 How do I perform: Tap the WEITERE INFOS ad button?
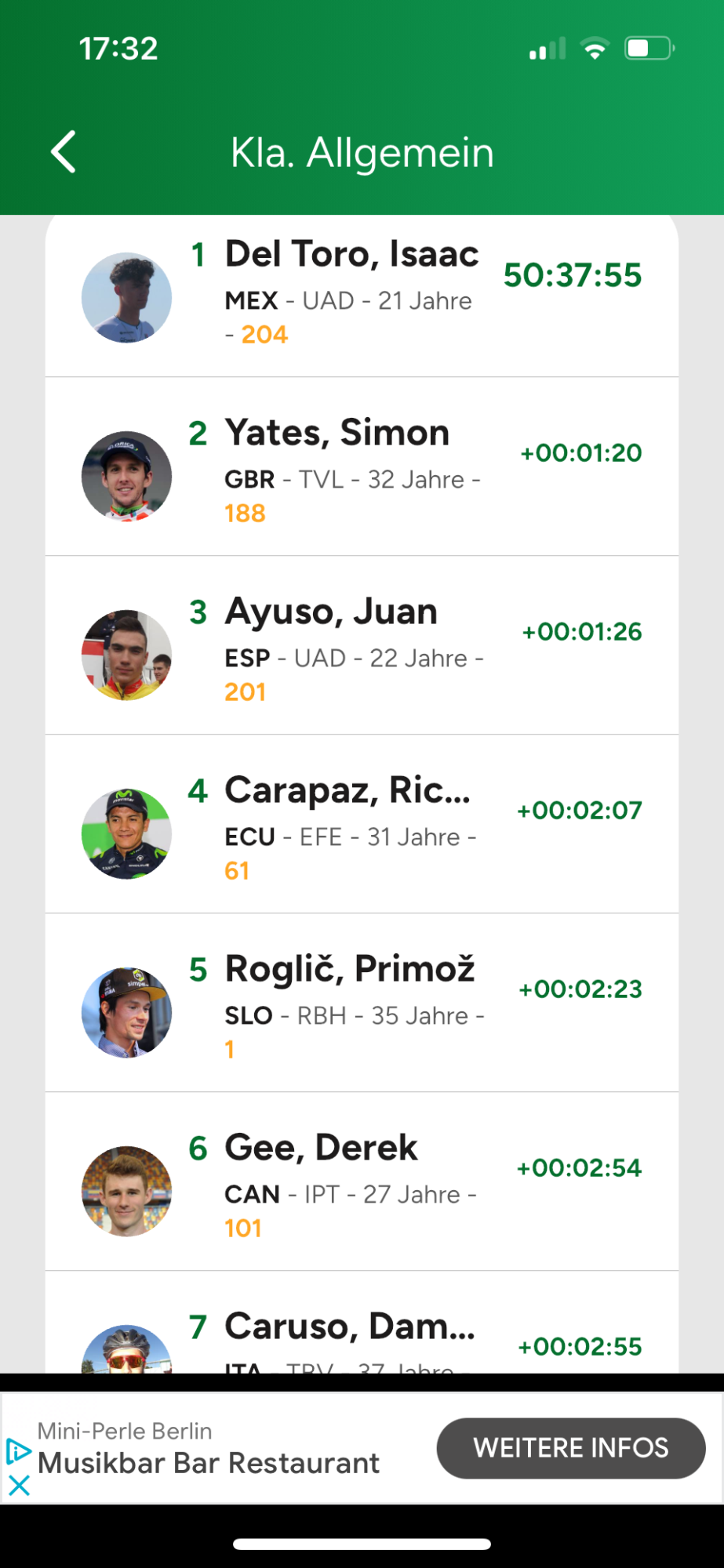tap(571, 1448)
